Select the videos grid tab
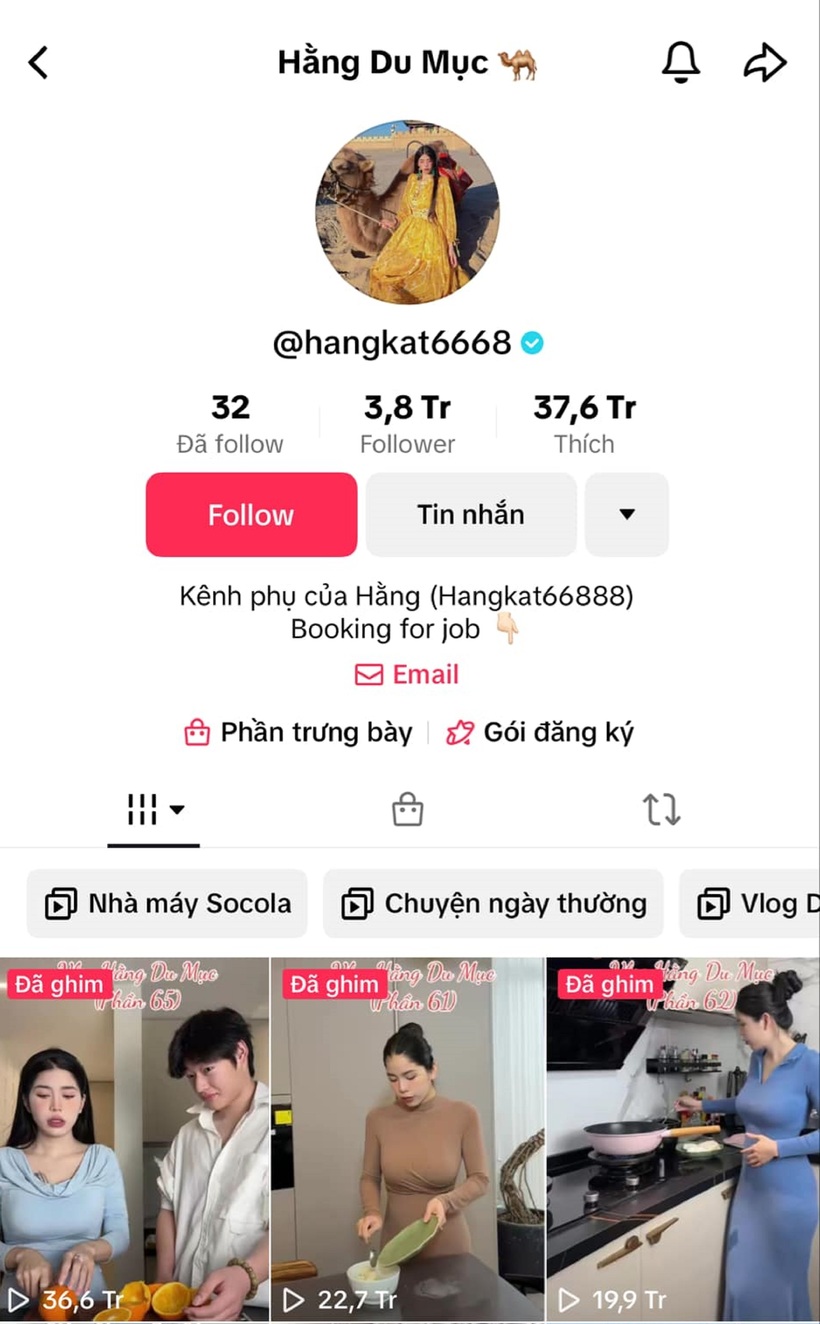 point(154,810)
